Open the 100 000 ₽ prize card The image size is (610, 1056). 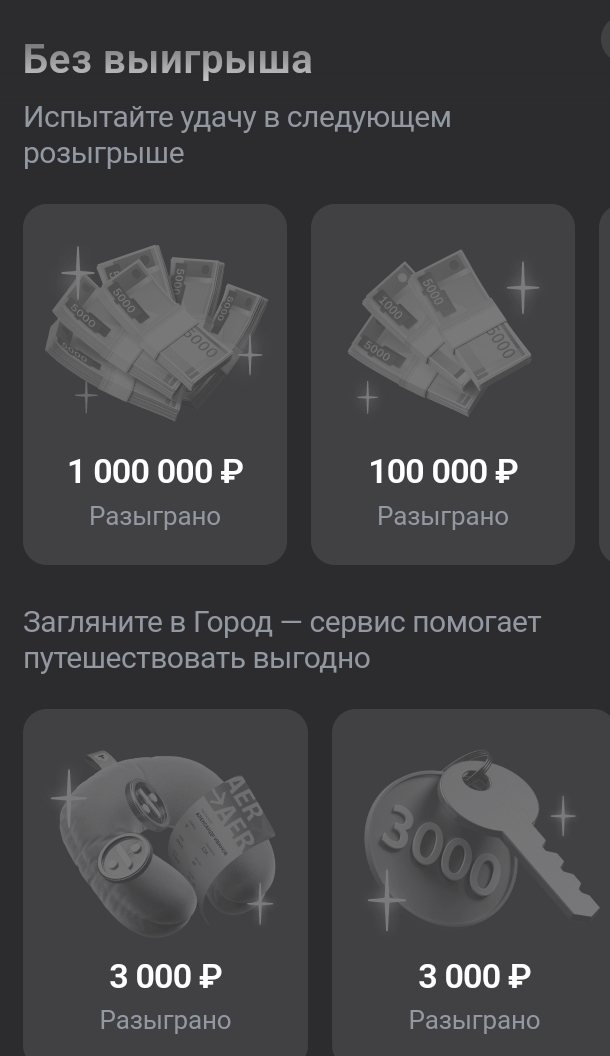(x=443, y=384)
